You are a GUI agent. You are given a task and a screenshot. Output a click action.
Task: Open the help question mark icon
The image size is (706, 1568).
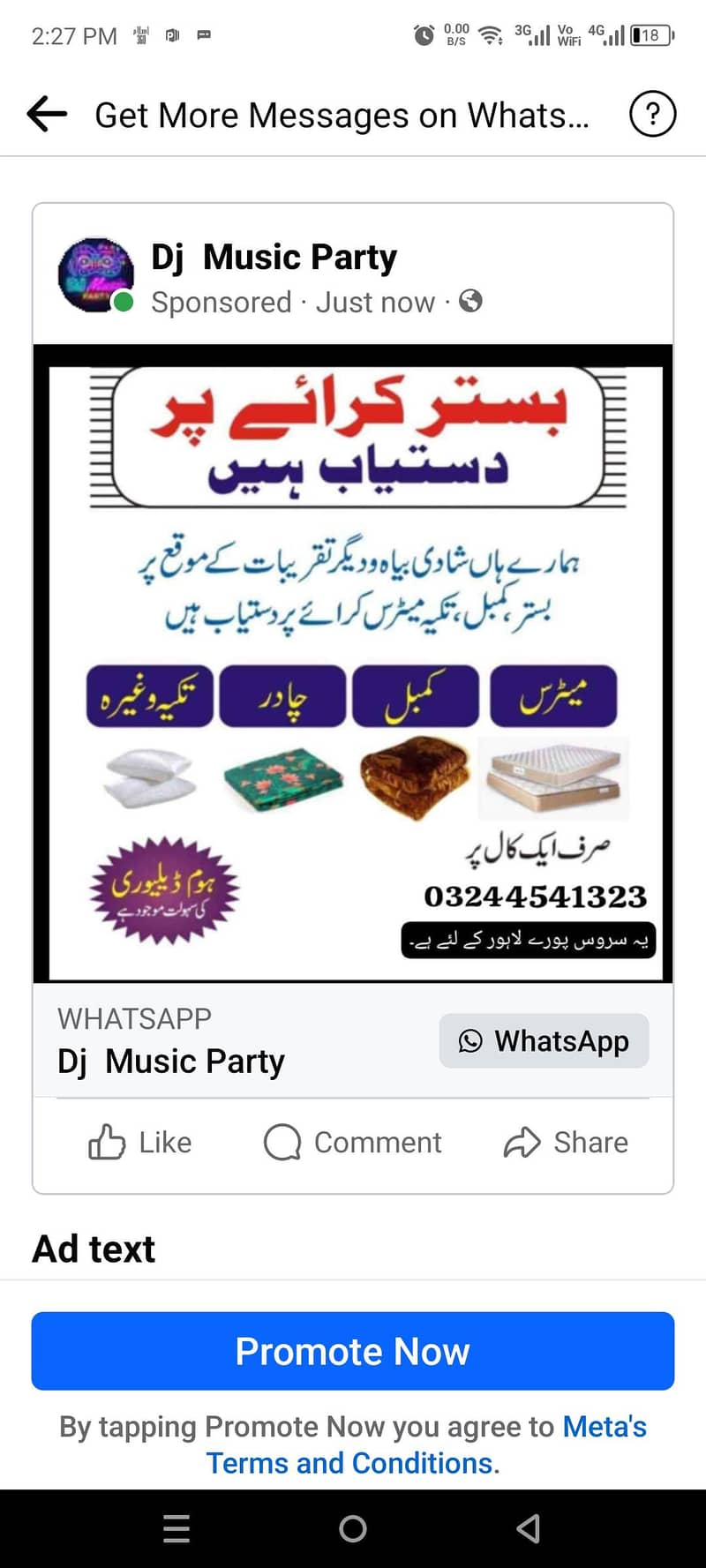click(x=652, y=114)
